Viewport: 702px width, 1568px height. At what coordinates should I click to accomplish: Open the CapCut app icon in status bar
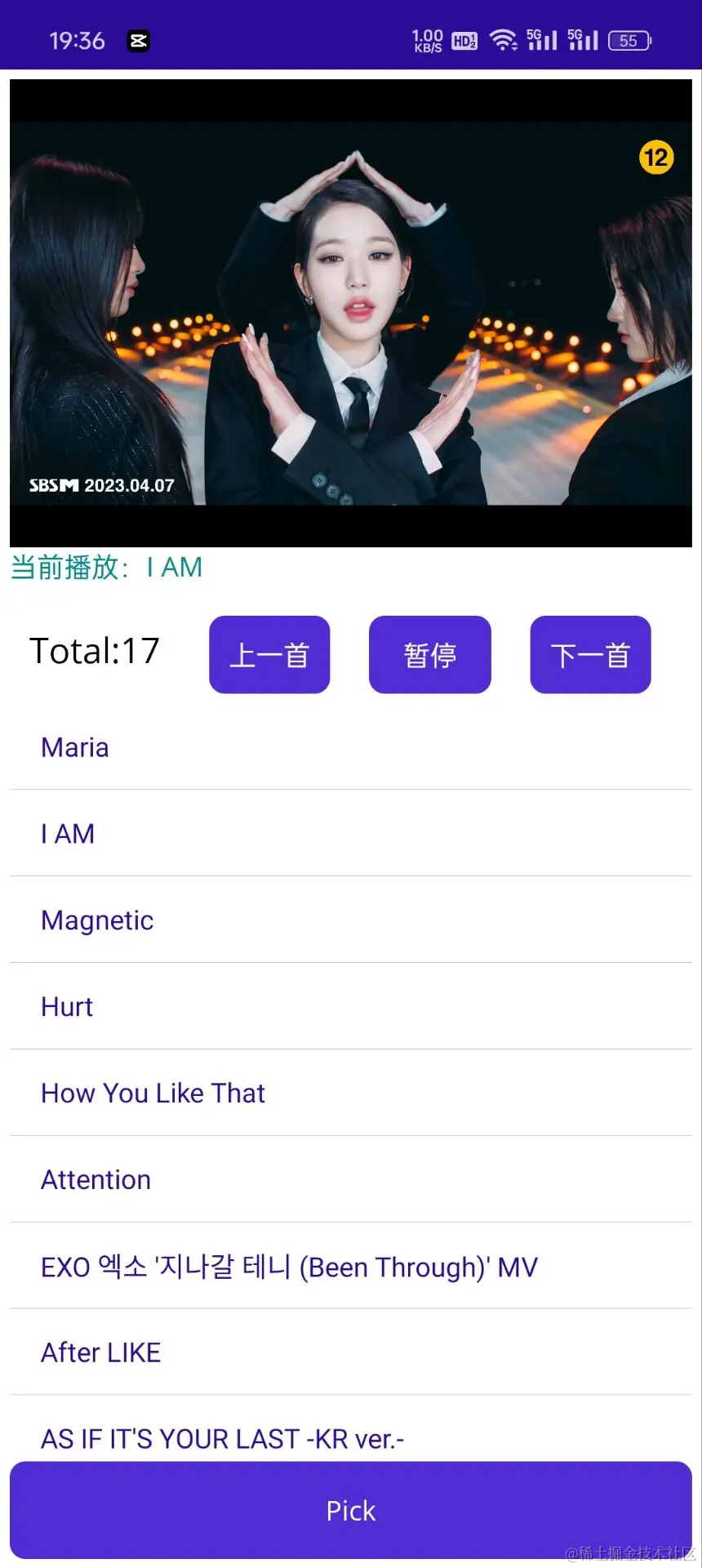pos(137,39)
